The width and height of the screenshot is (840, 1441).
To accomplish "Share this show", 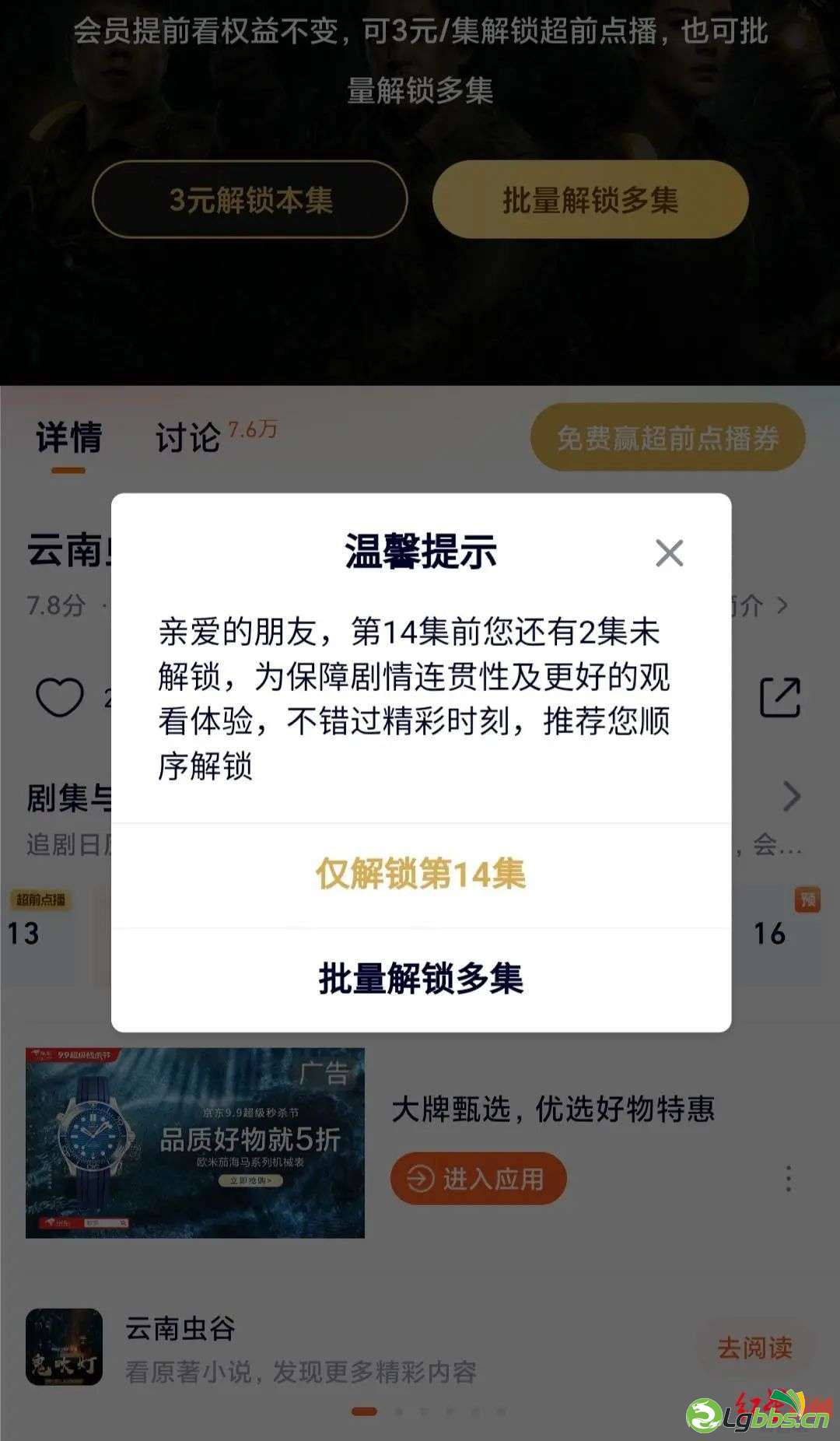I will coord(779,696).
